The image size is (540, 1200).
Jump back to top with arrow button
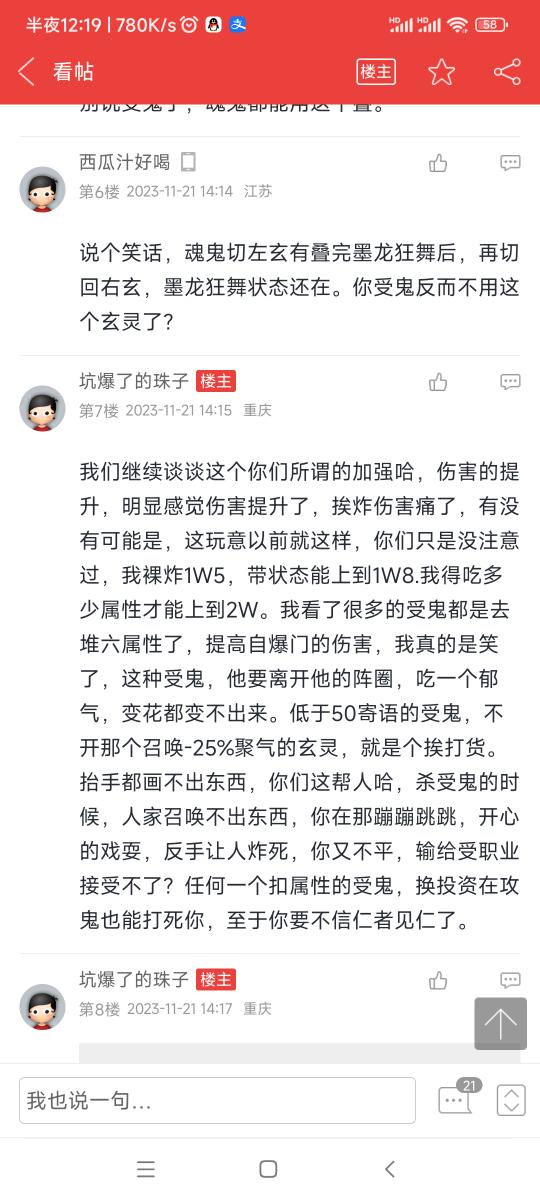[x=500, y=1023]
